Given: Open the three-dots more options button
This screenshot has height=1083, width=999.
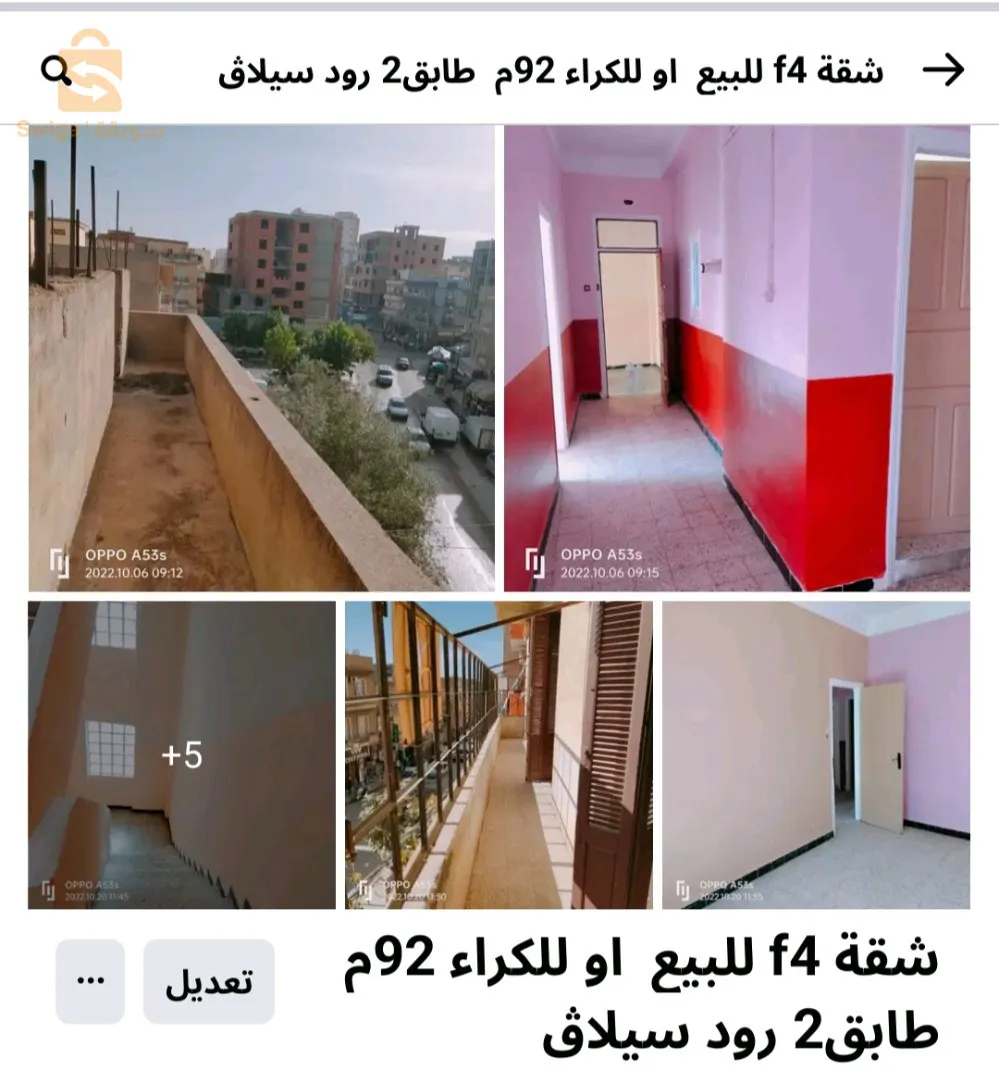Looking at the screenshot, I should [x=90, y=981].
